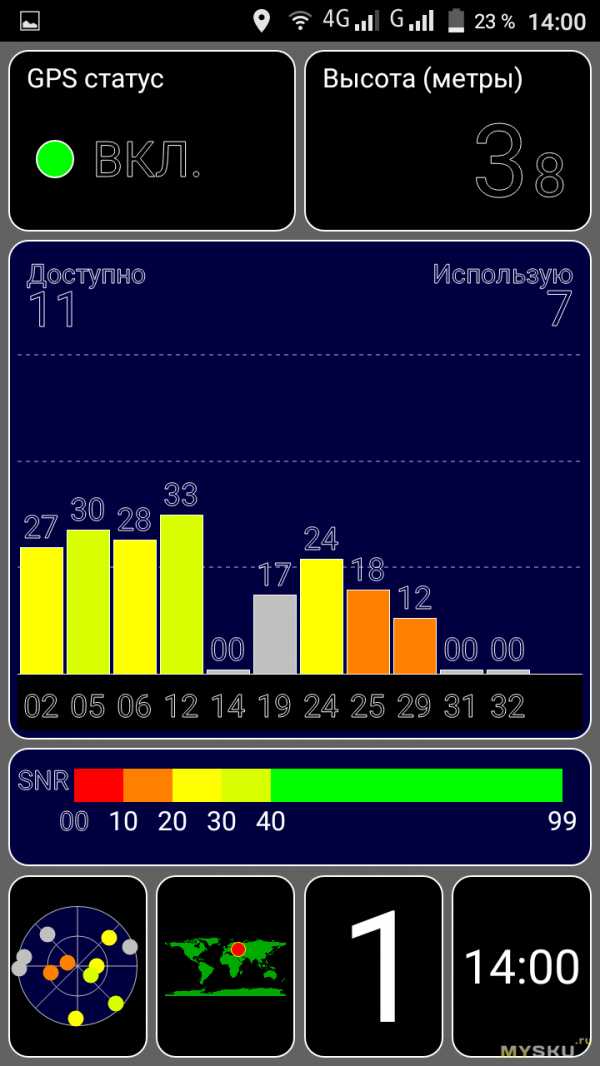Tap the Высота (метры) altitude panel
The width and height of the screenshot is (600, 1066).
pyautogui.click(x=448, y=141)
